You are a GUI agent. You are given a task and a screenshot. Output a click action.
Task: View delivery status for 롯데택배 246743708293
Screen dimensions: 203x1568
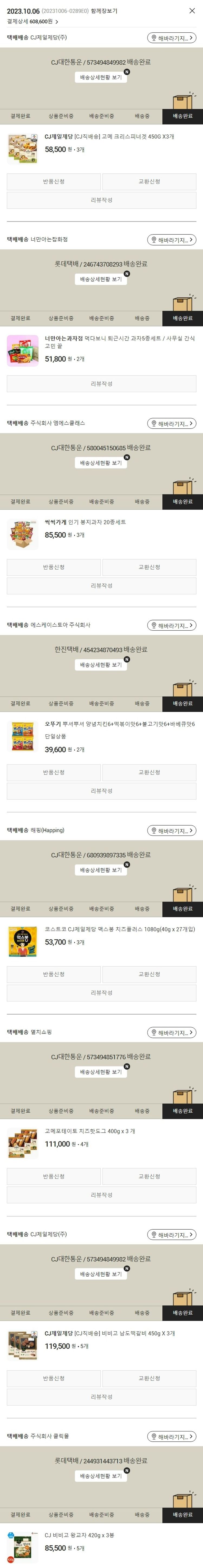pos(101,280)
